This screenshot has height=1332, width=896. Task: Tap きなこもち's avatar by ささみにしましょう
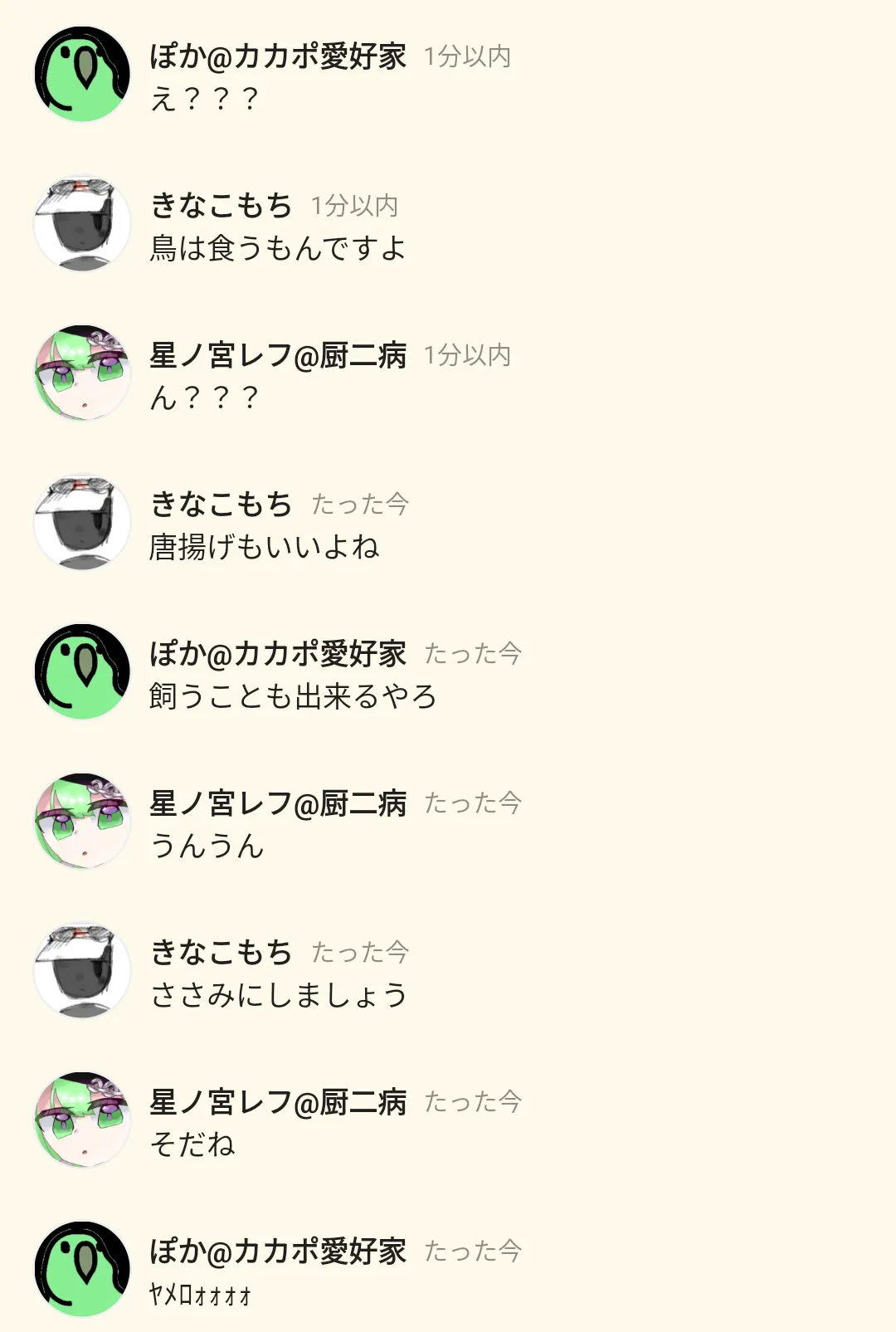[82, 970]
